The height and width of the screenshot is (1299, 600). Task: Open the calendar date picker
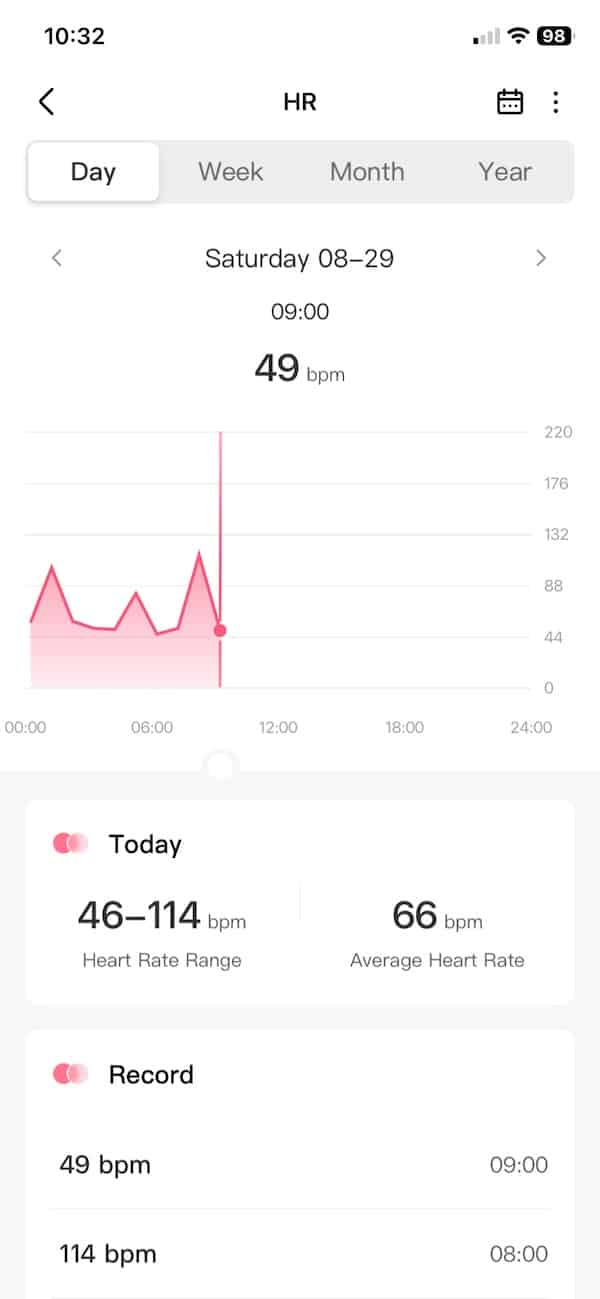pos(510,102)
